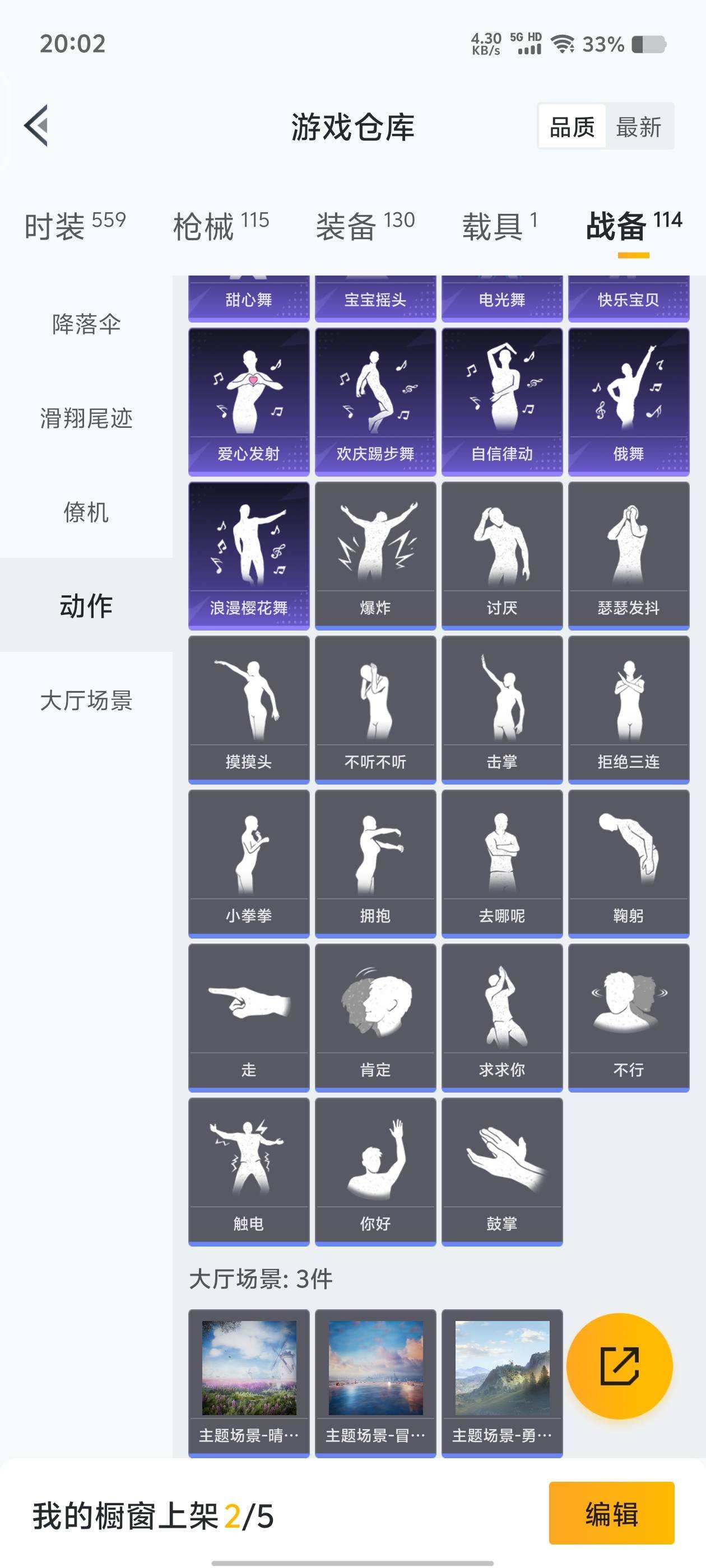Screen dimensions: 706x1568
Task: Select the 浪漫樱花舞 emote
Action: point(247,554)
